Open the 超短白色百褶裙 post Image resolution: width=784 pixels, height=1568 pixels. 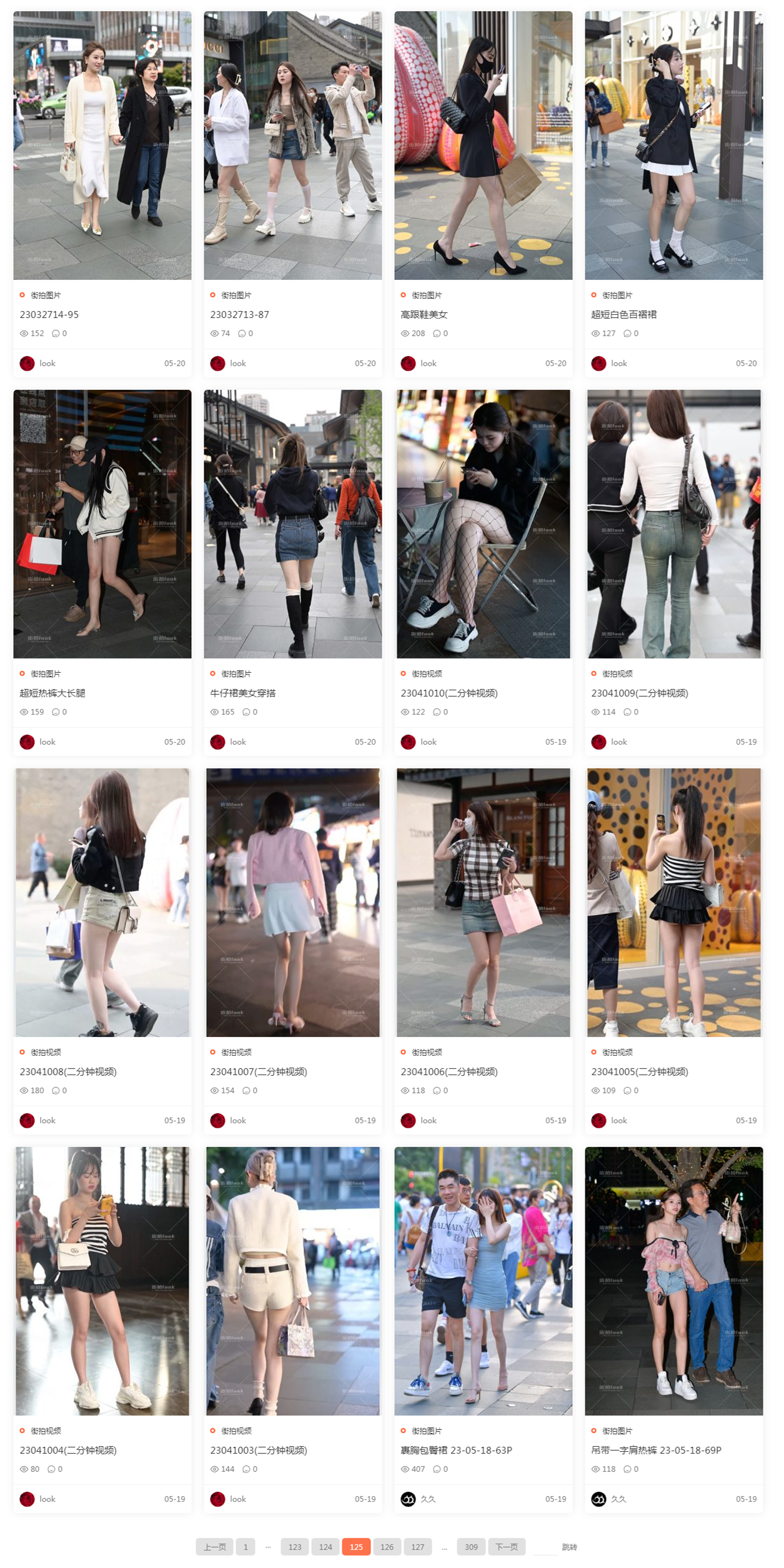click(x=624, y=315)
